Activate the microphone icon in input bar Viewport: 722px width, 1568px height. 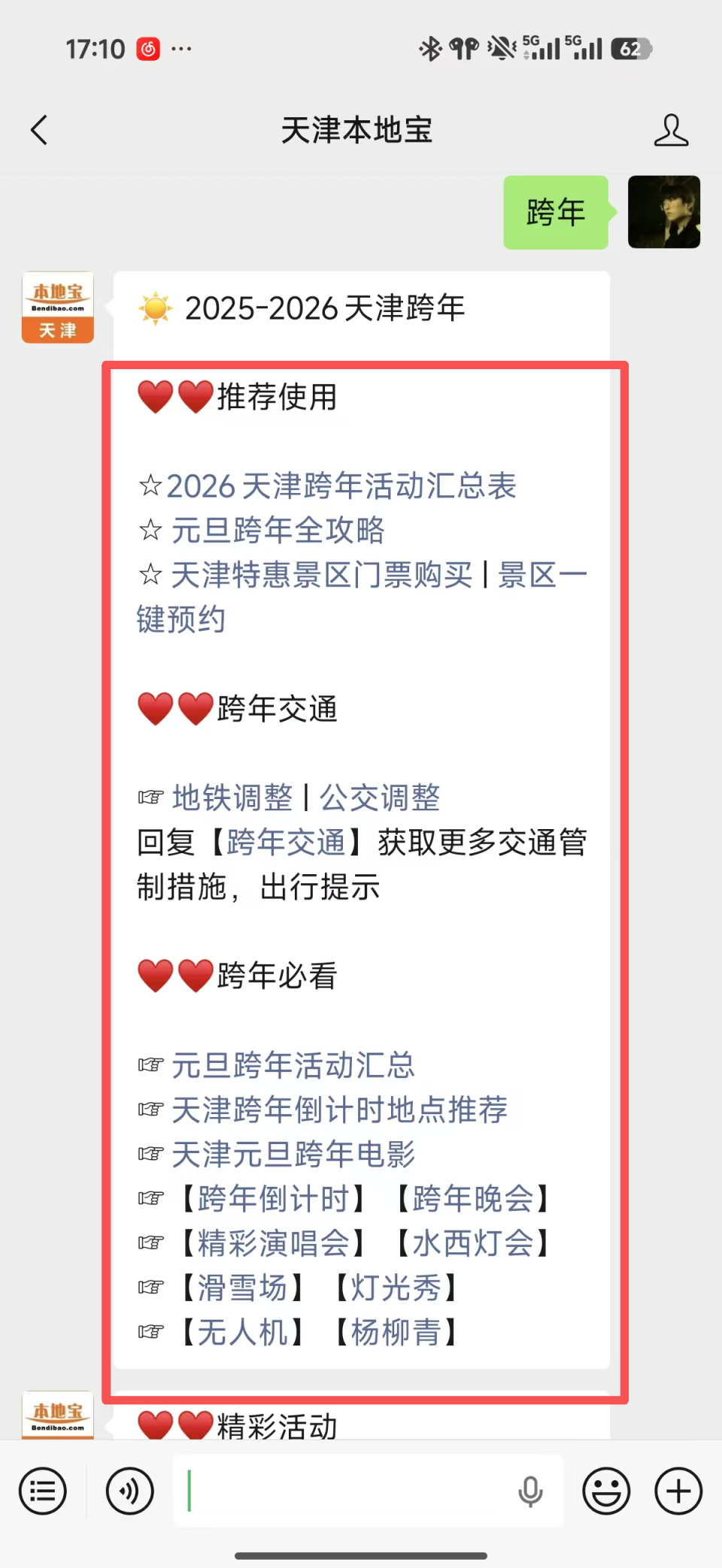[x=531, y=1491]
